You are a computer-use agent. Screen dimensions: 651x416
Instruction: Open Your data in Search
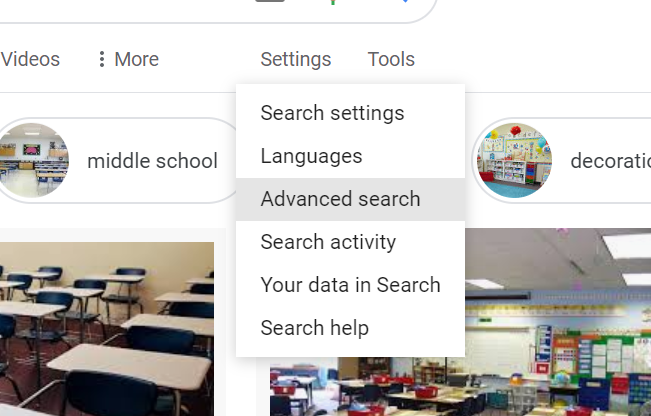(x=350, y=285)
